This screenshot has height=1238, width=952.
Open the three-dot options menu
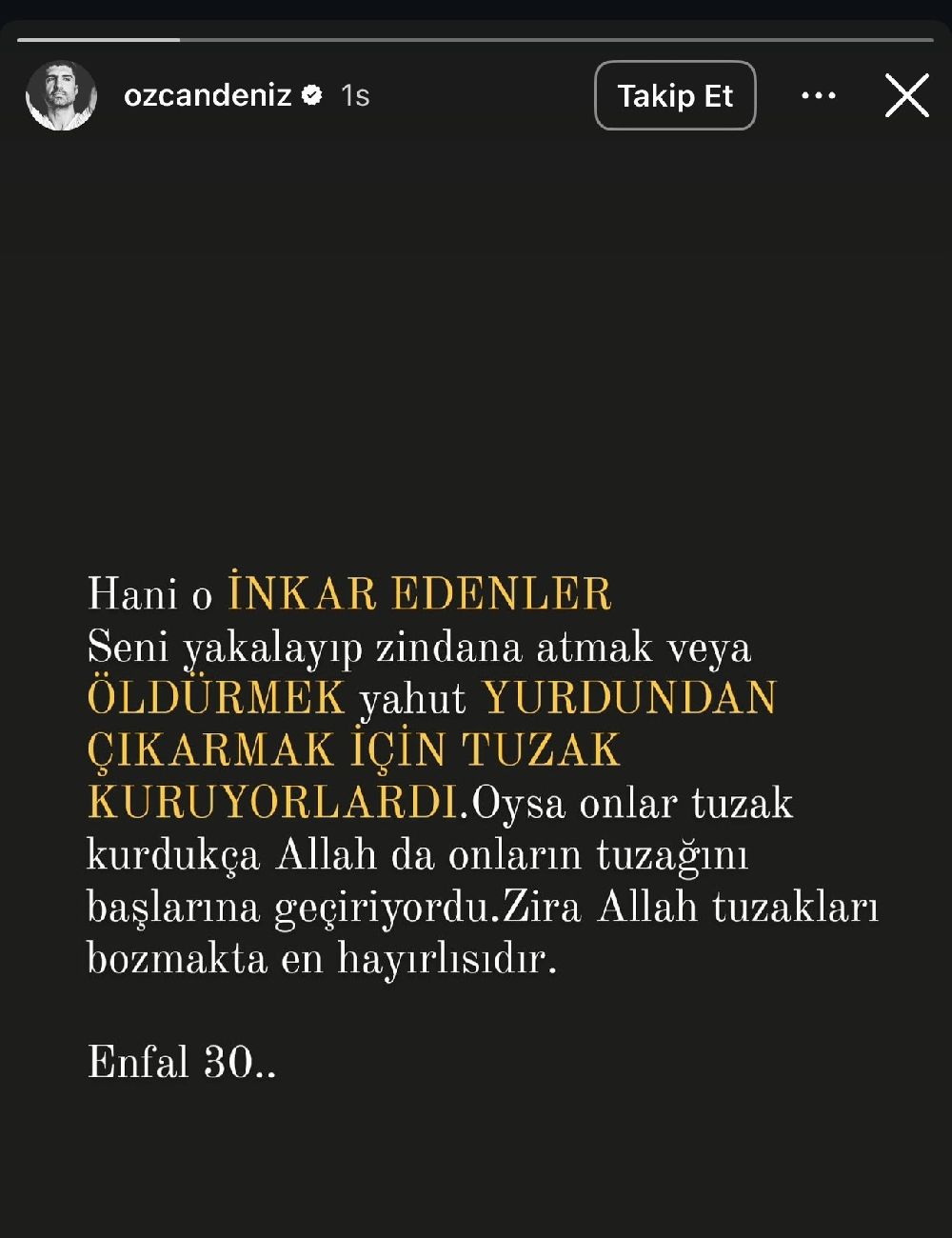[x=818, y=95]
